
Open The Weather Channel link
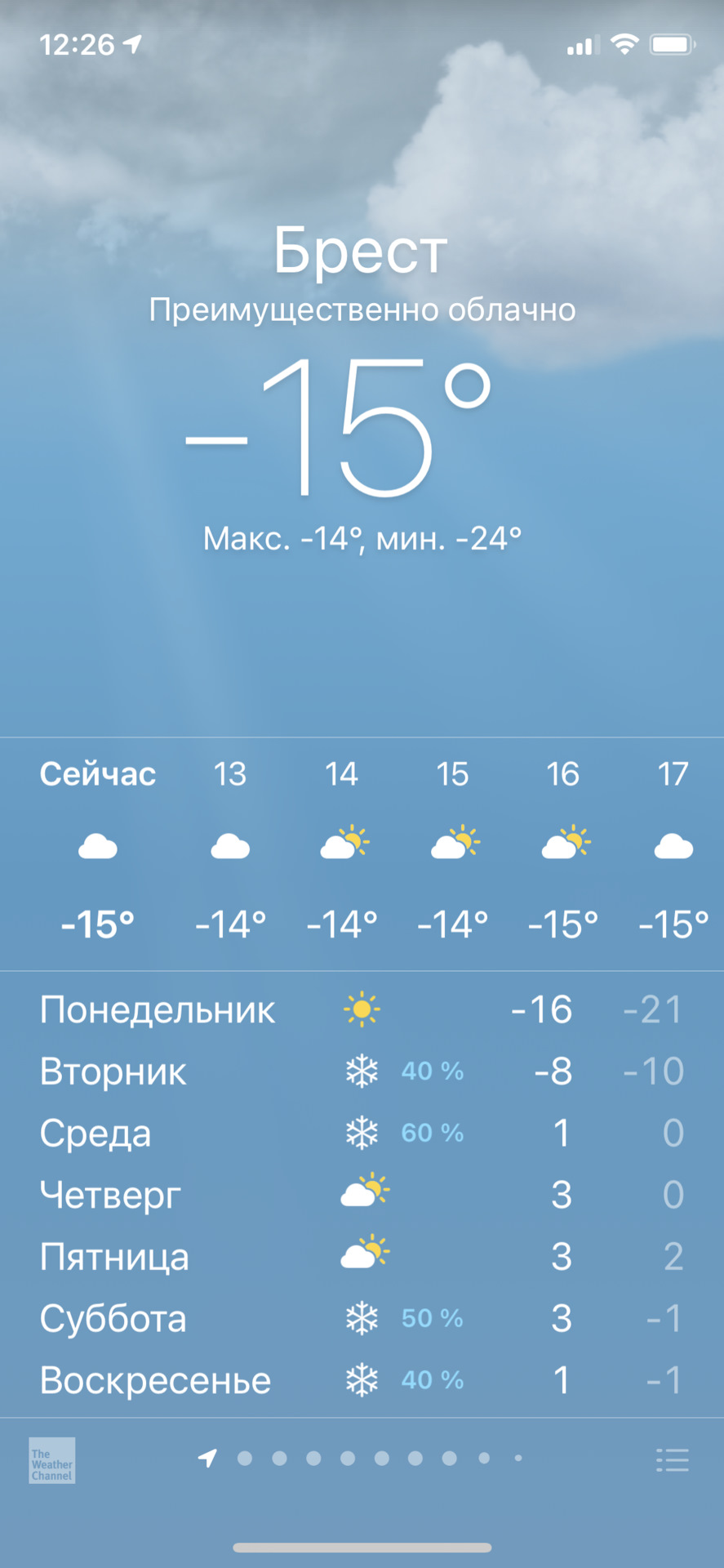click(51, 1460)
